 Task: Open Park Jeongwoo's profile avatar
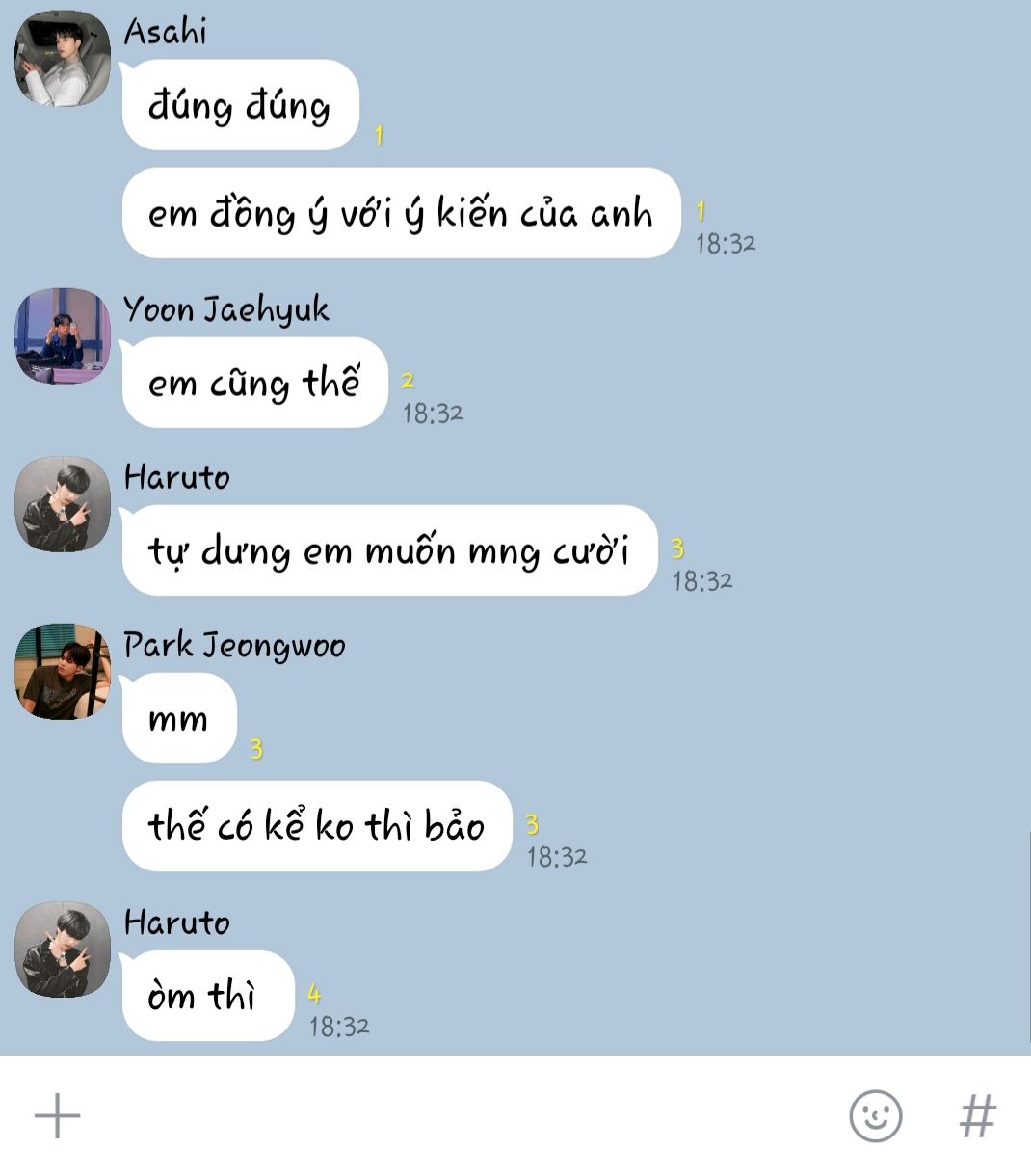(x=63, y=671)
